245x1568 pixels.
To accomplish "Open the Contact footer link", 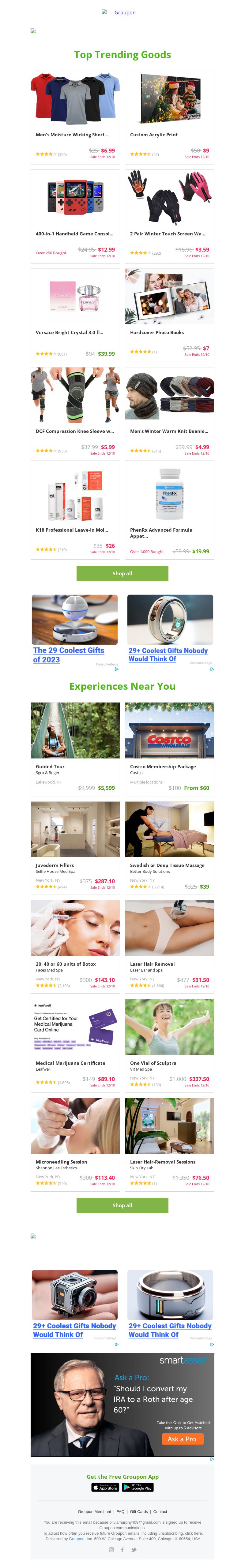I will click(160, 1511).
